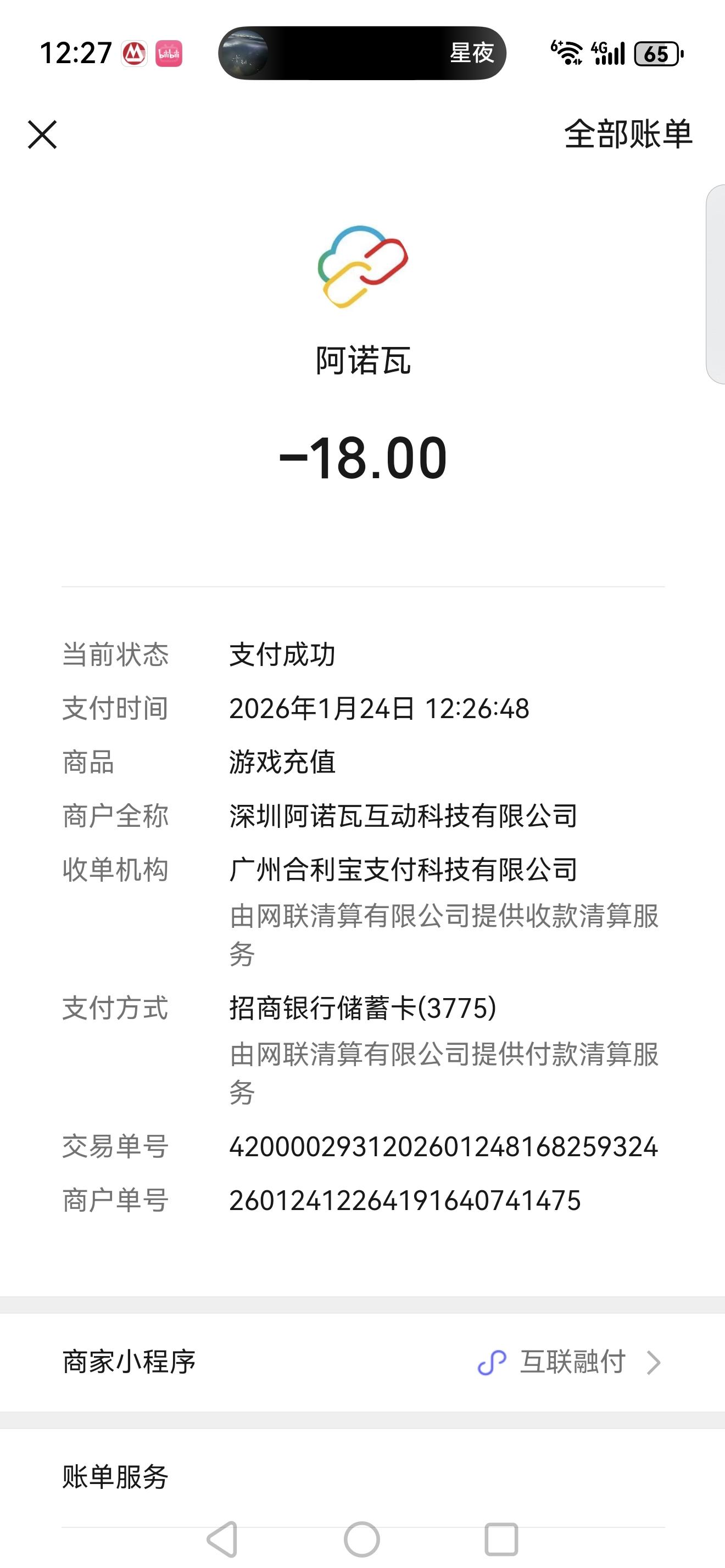Open the 互联融付 merchant mini program
The image size is (725, 1568).
pos(362,1362)
